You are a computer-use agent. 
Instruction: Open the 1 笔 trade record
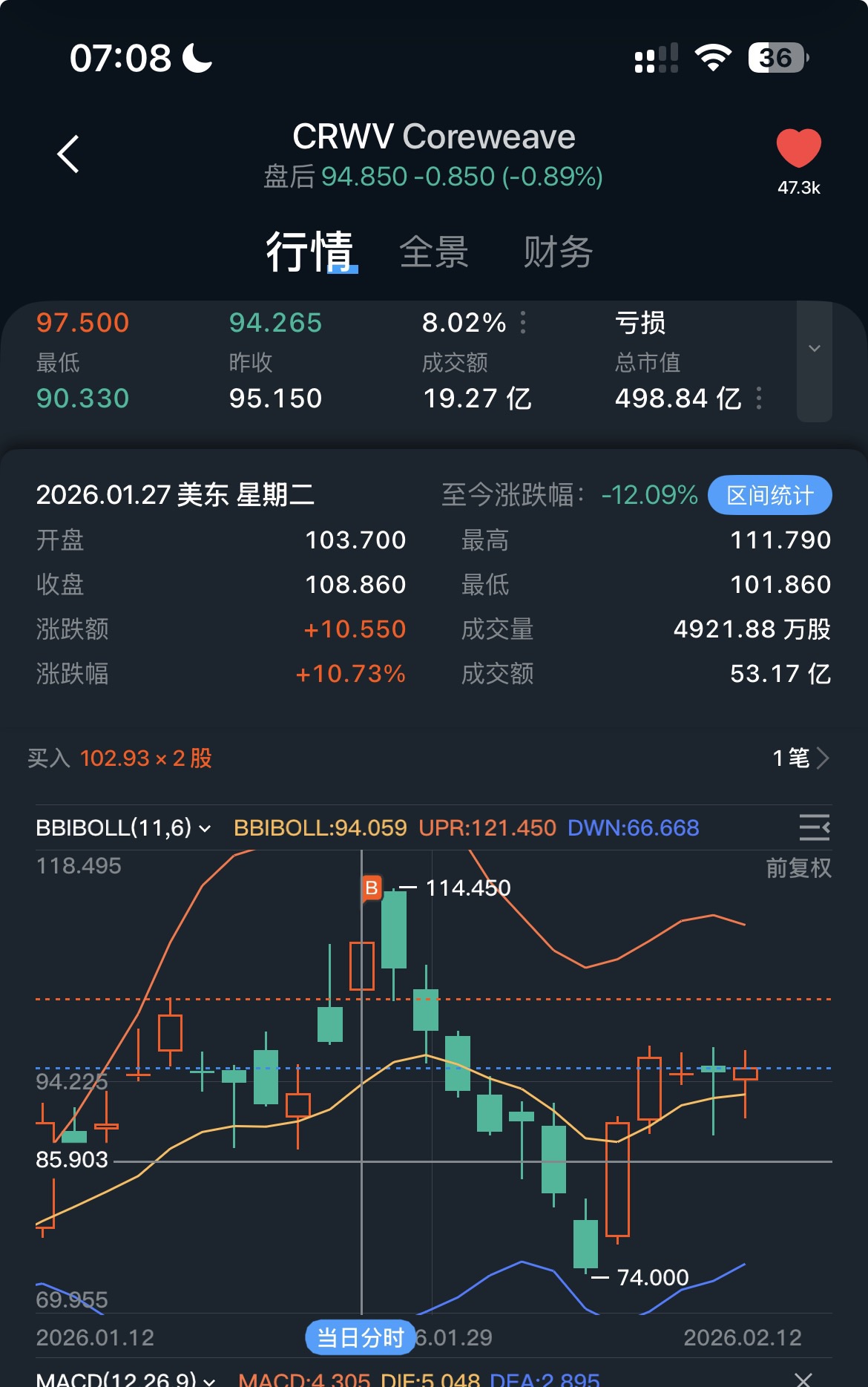pyautogui.click(x=800, y=758)
